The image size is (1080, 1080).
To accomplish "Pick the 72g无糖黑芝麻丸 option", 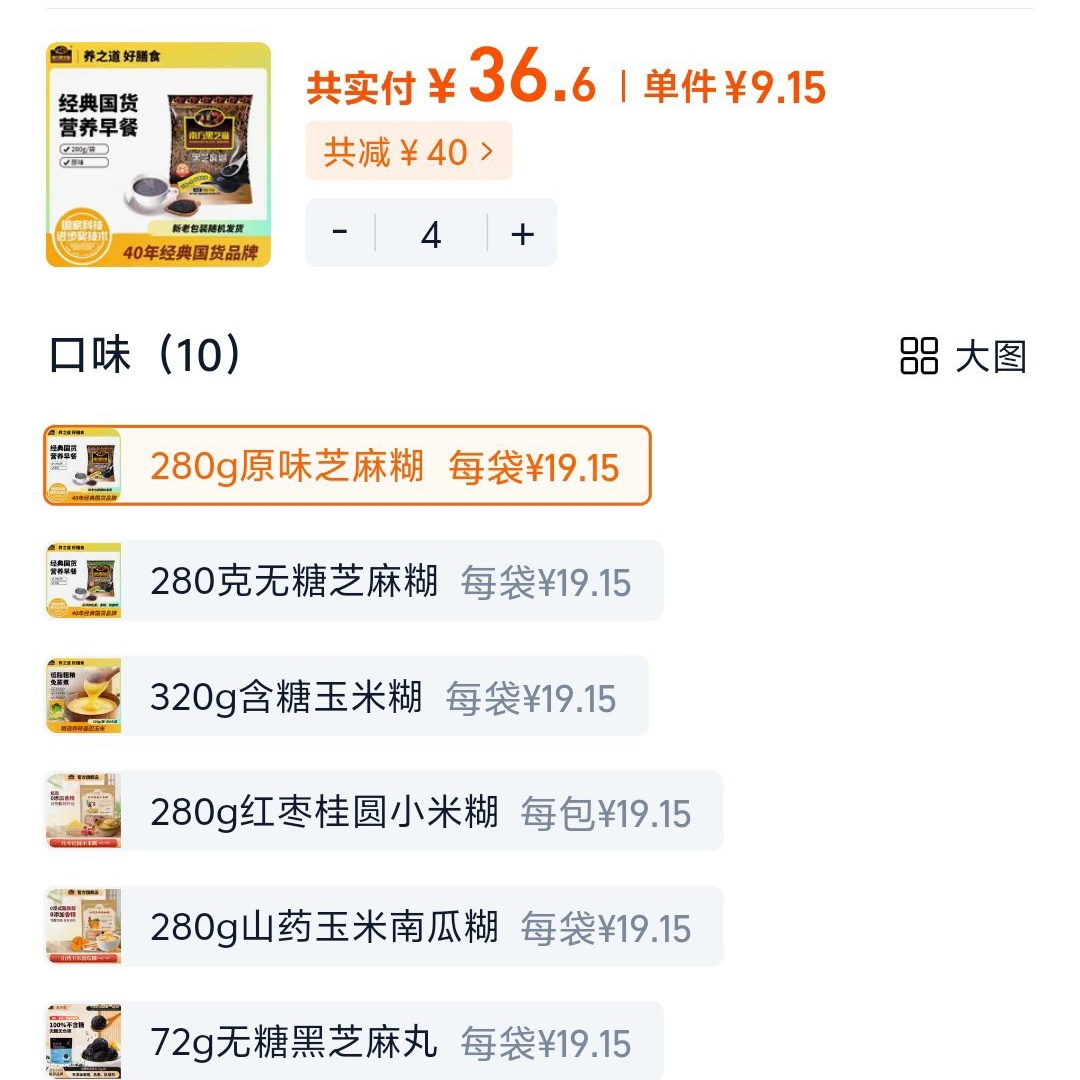I will click(354, 1042).
